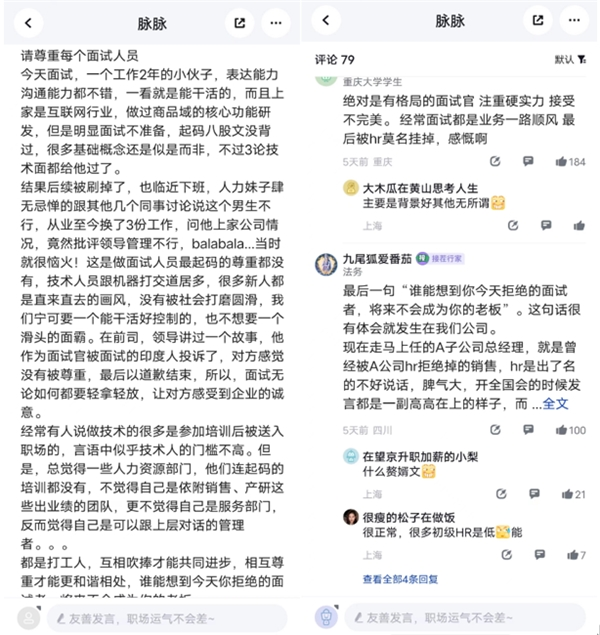
Task: Open 大木瓜在黄山思考人生's profile
Action: click(x=351, y=188)
